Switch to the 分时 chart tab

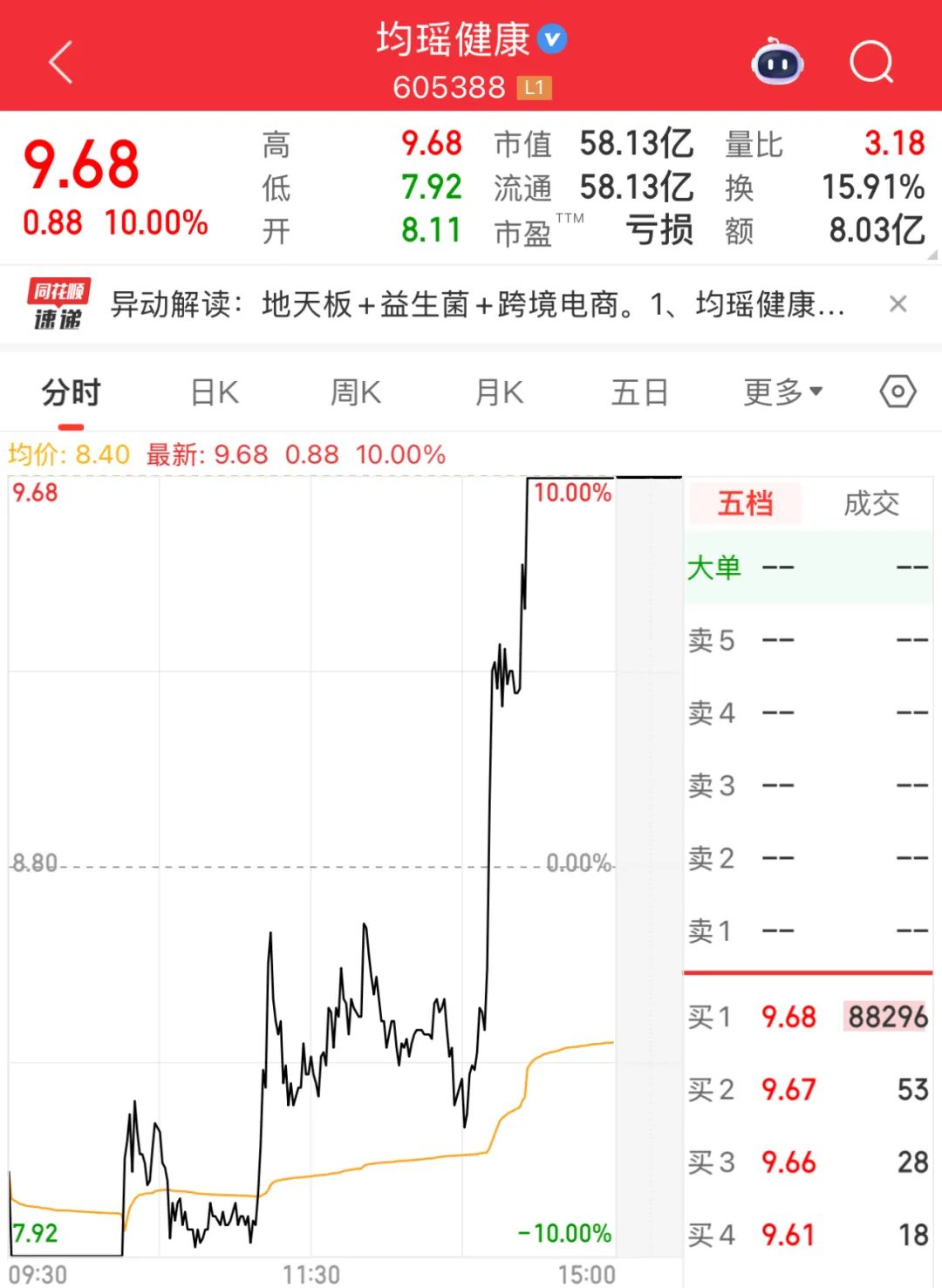[72, 392]
